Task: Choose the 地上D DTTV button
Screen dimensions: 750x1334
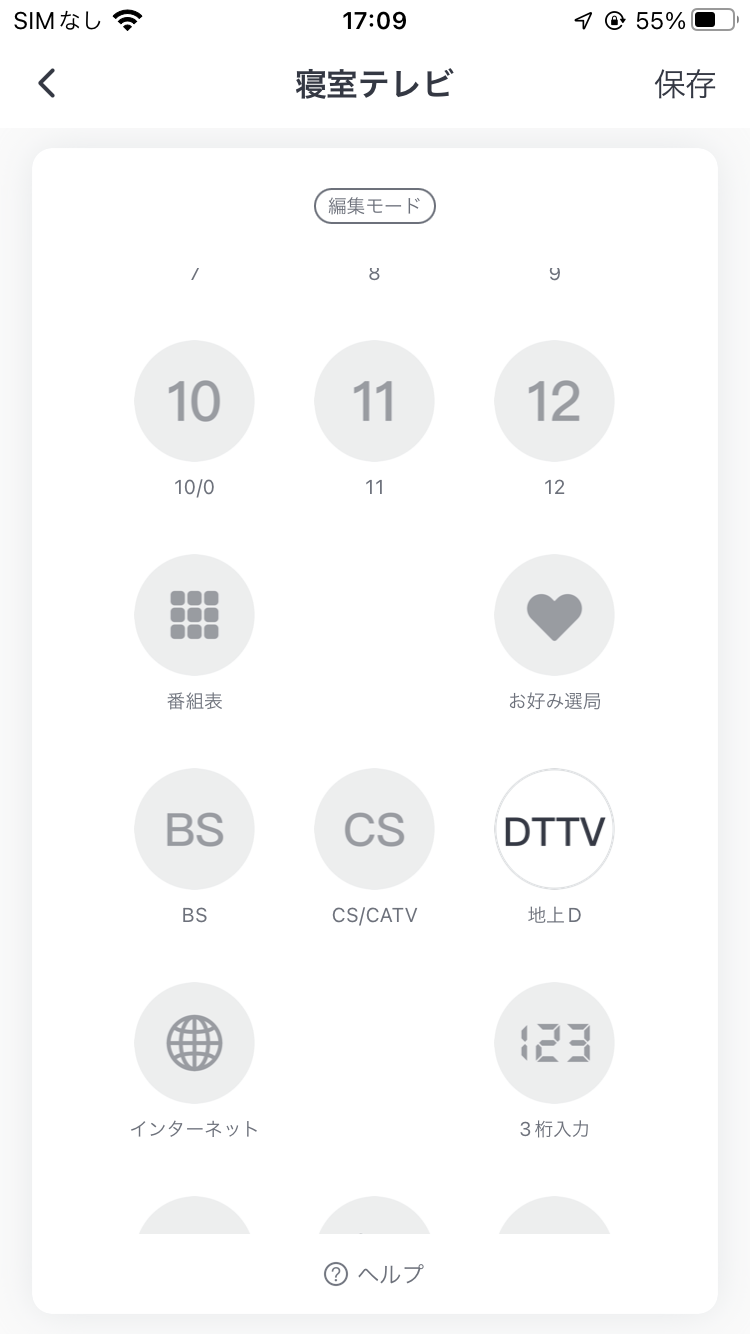Action: pos(554,829)
